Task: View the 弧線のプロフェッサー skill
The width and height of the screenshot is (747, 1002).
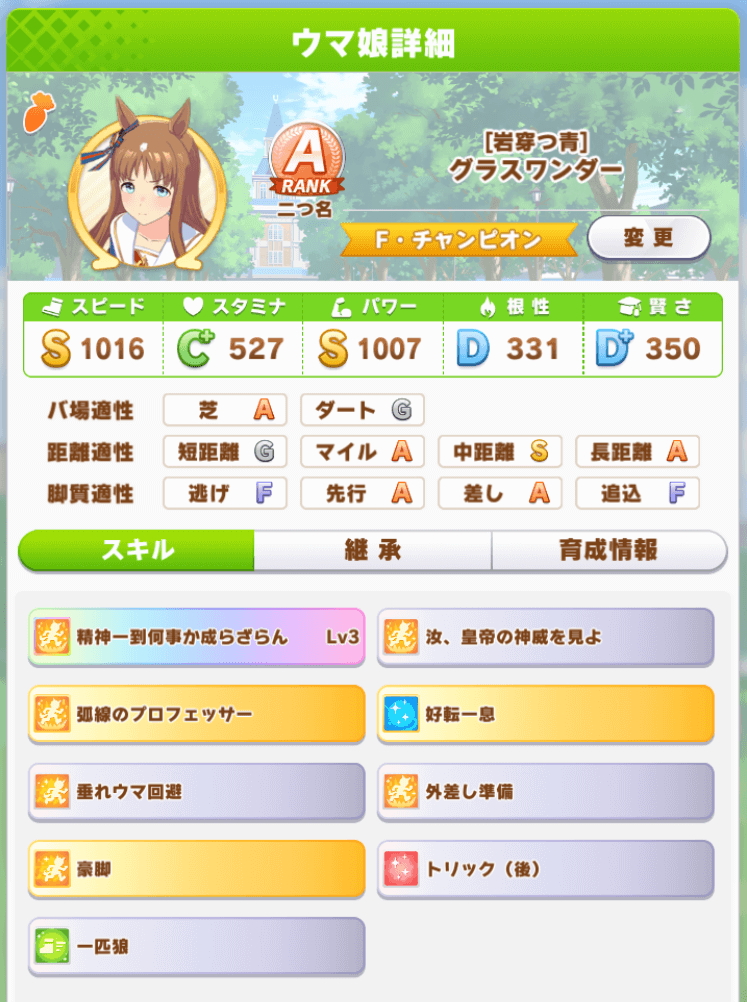Action: click(x=196, y=714)
